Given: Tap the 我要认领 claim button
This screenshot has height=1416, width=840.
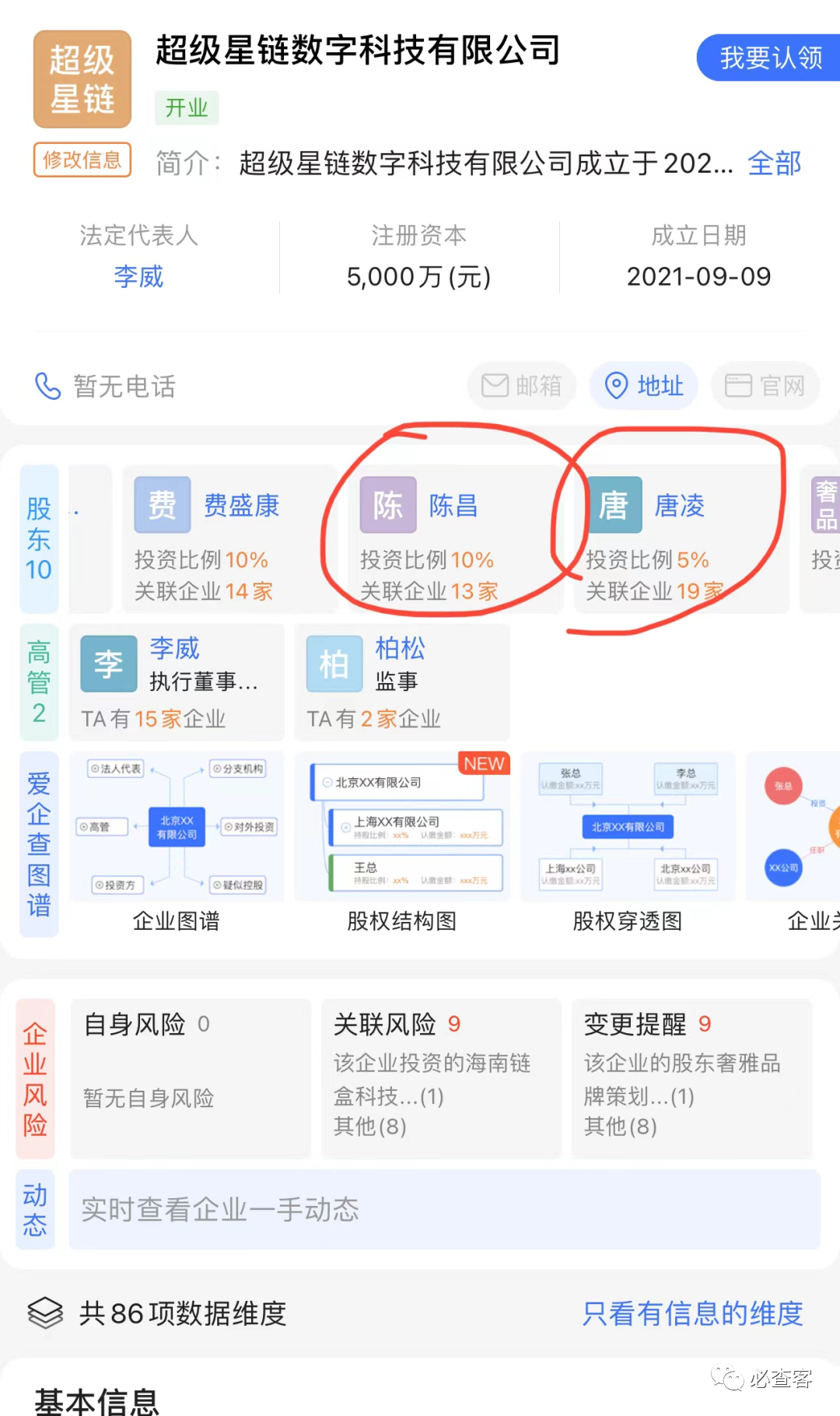Looking at the screenshot, I should click(x=770, y=58).
